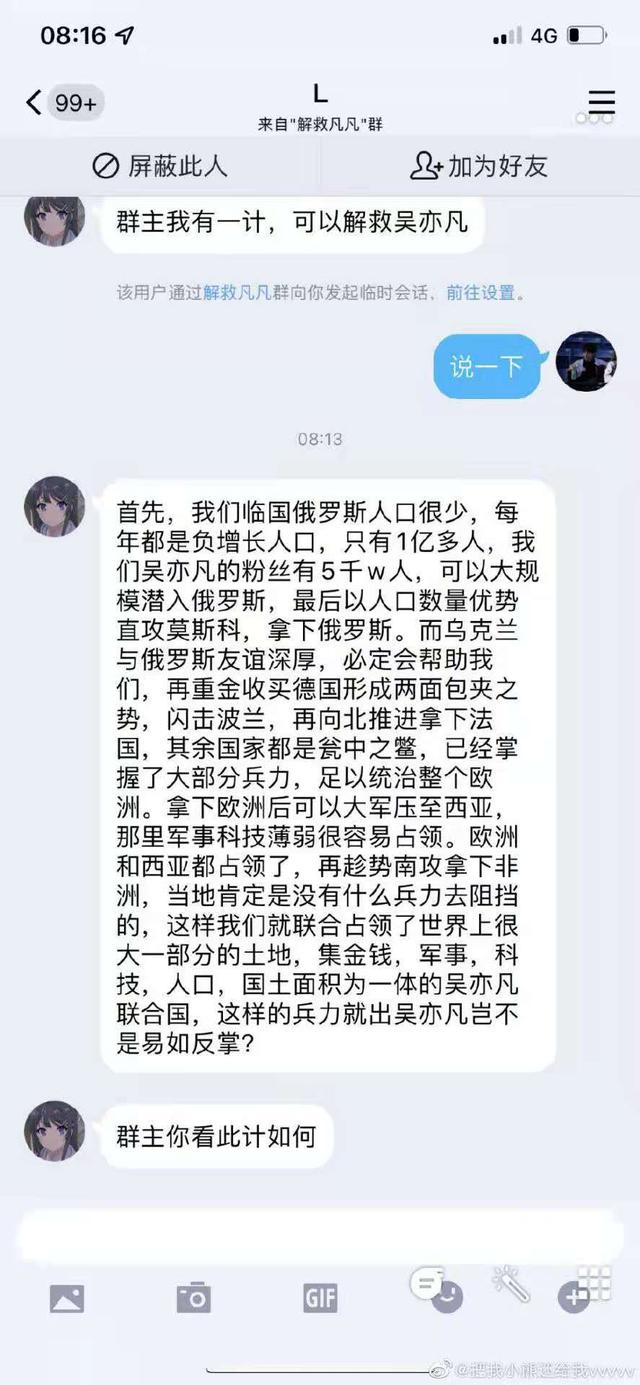Tap the magic wand effects icon
Screen dimensions: 640x1385
510,1284
